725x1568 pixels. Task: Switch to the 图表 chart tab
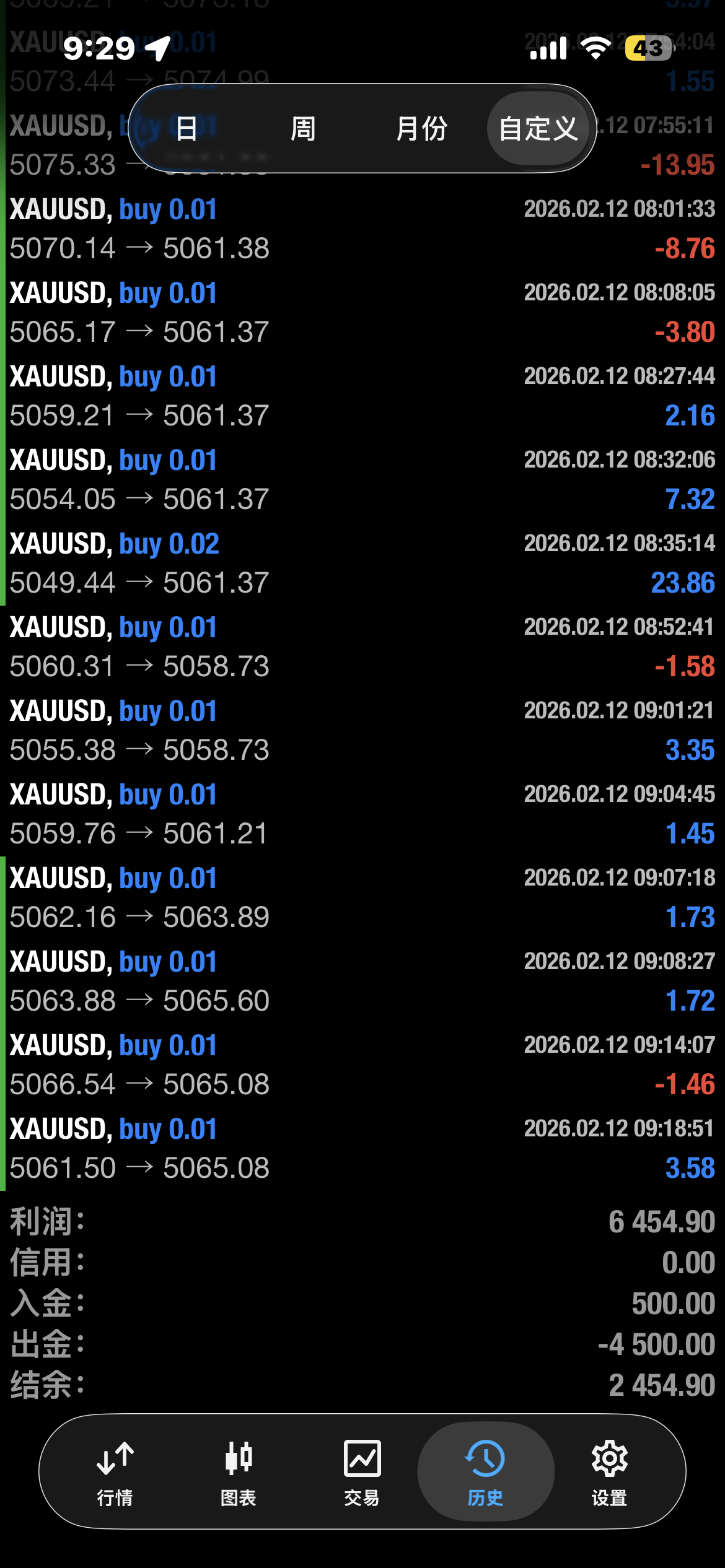(x=239, y=1471)
